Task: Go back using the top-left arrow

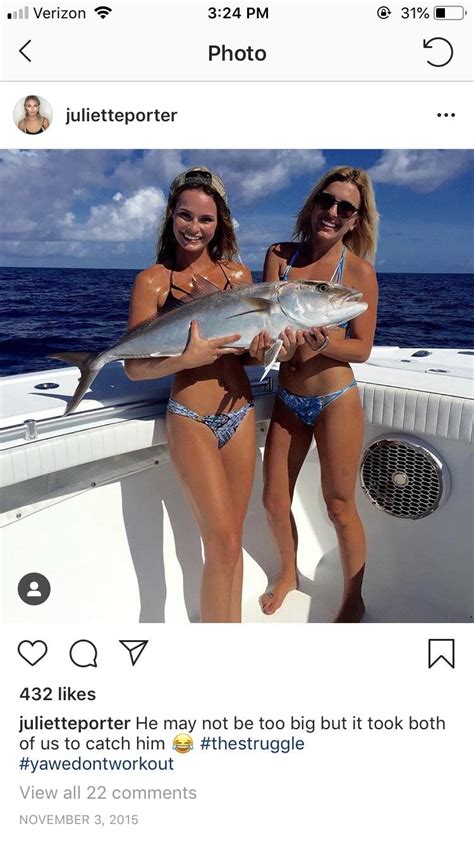Action: 25,52
